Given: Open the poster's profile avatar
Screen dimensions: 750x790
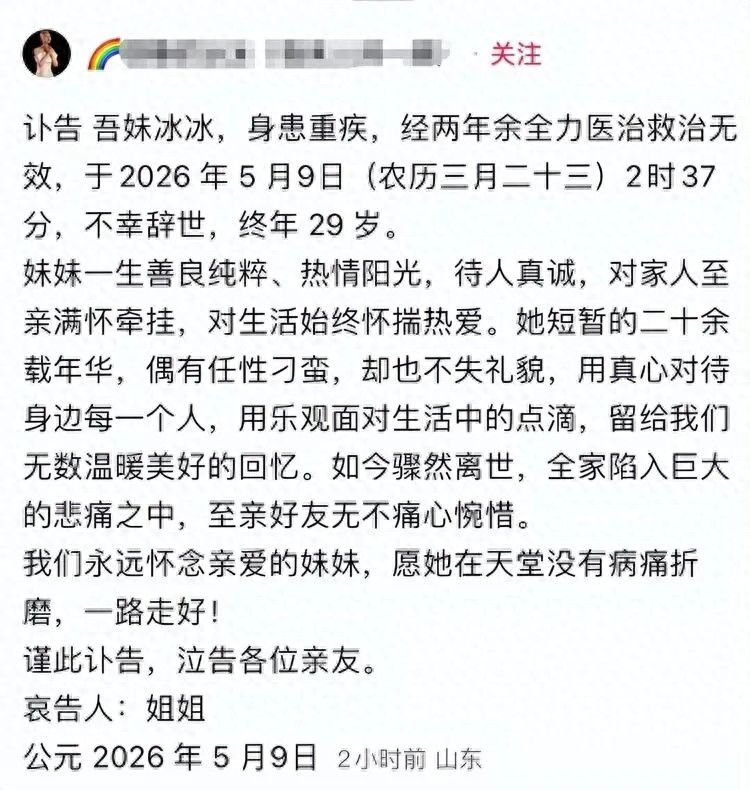Looking at the screenshot, I should tap(47, 53).
